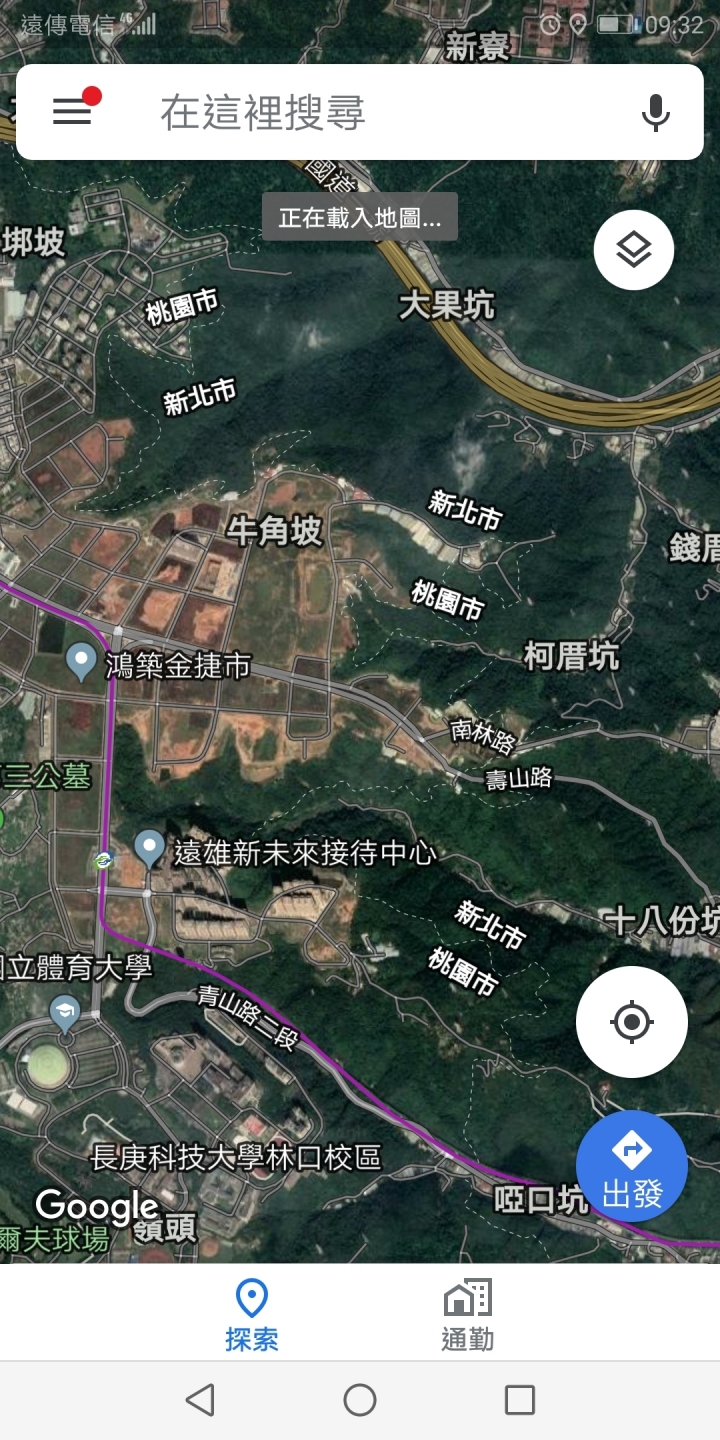
Task: Open the map layers button
Action: (634, 250)
